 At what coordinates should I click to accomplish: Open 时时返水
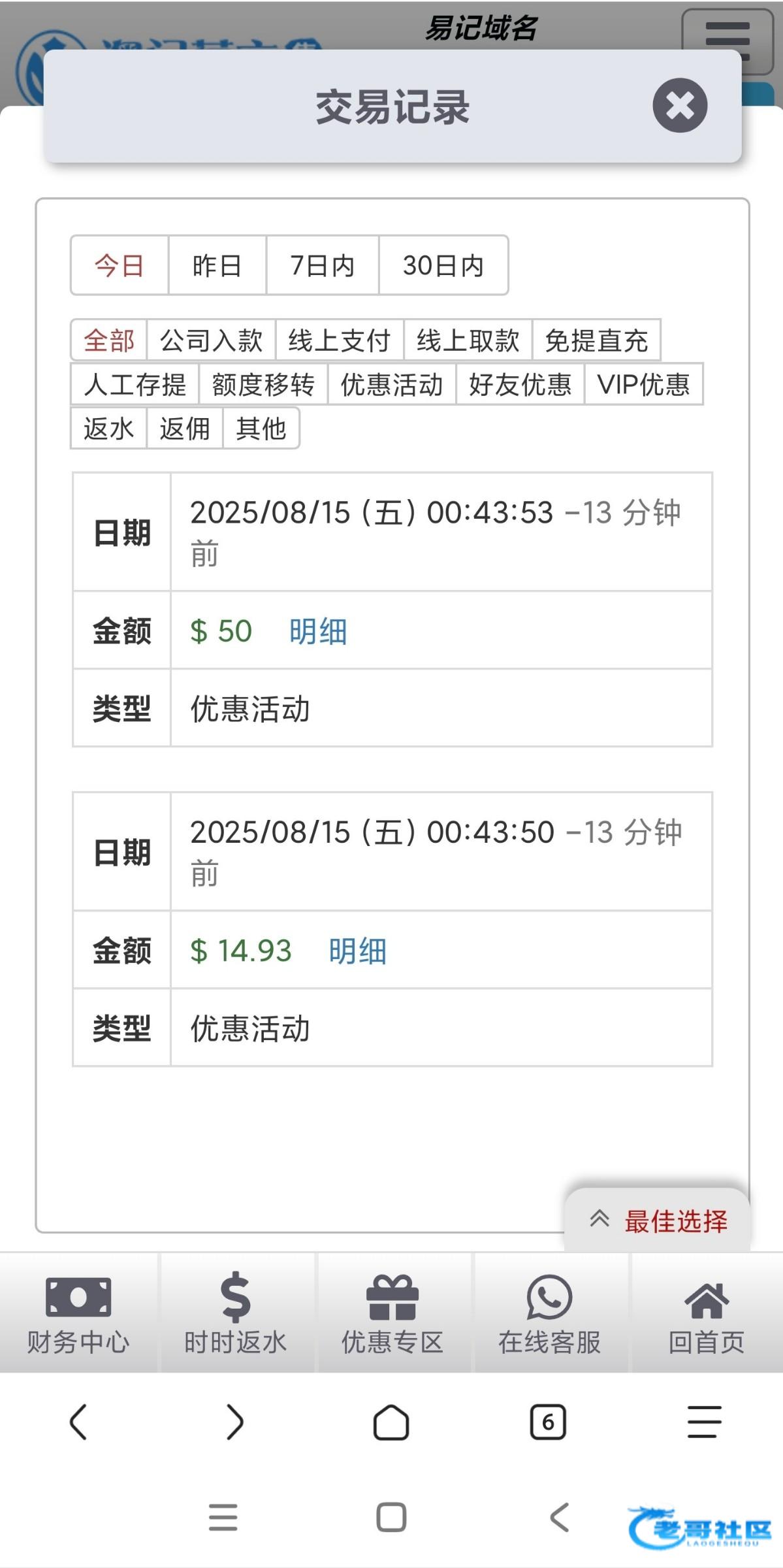click(235, 1313)
